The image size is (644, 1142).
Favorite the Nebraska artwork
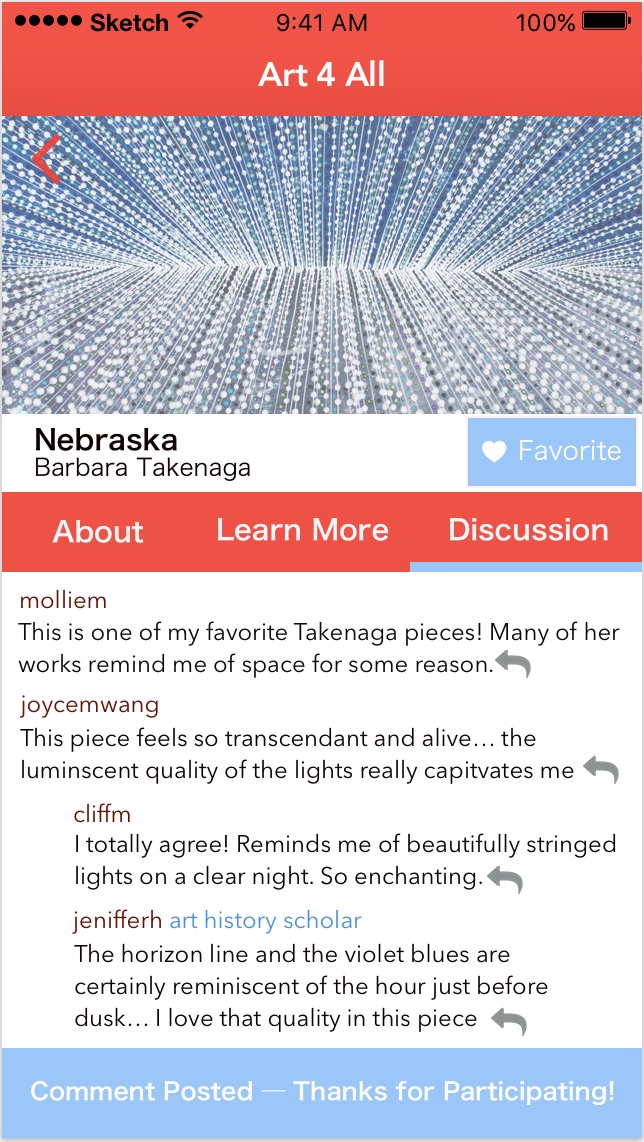tap(552, 452)
